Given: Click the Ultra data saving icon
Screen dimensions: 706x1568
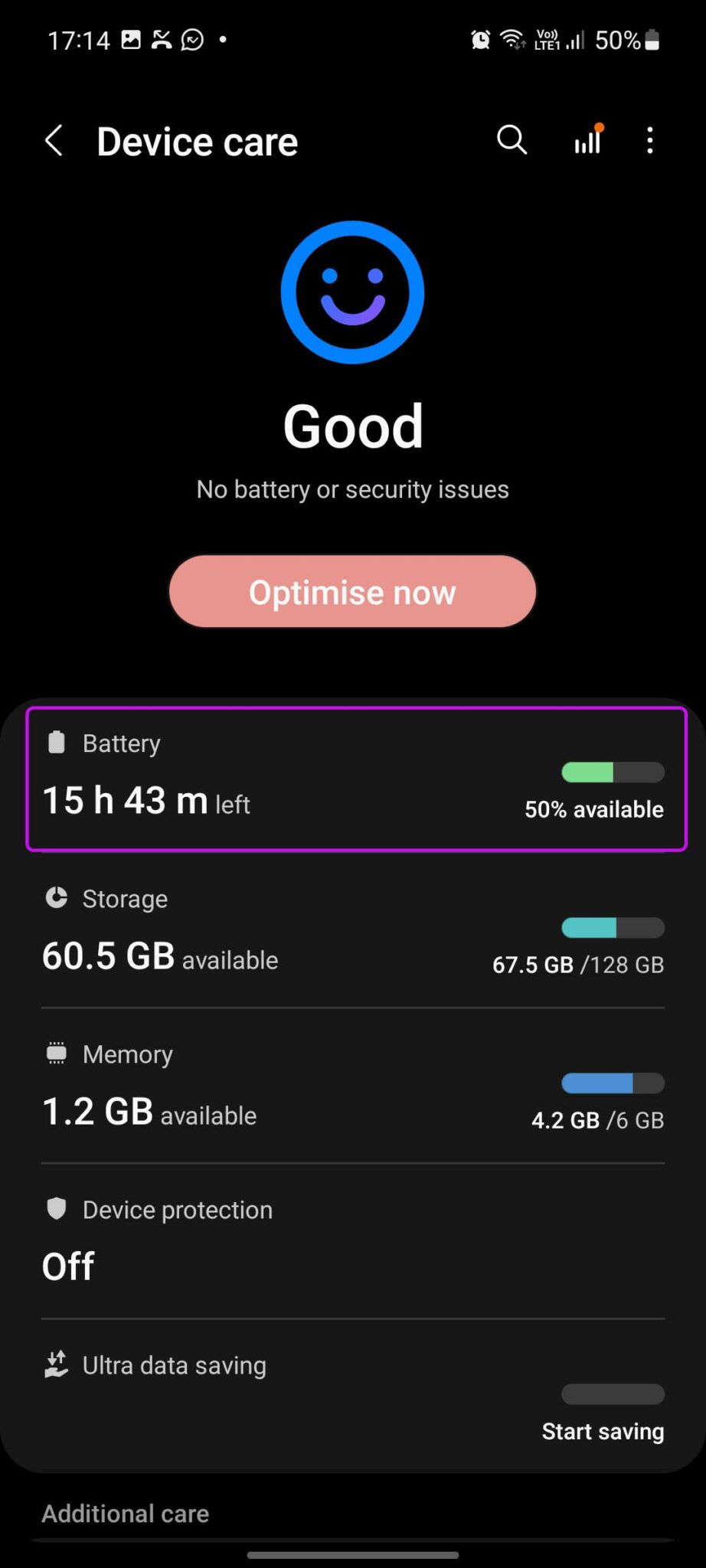Looking at the screenshot, I should click(57, 1364).
